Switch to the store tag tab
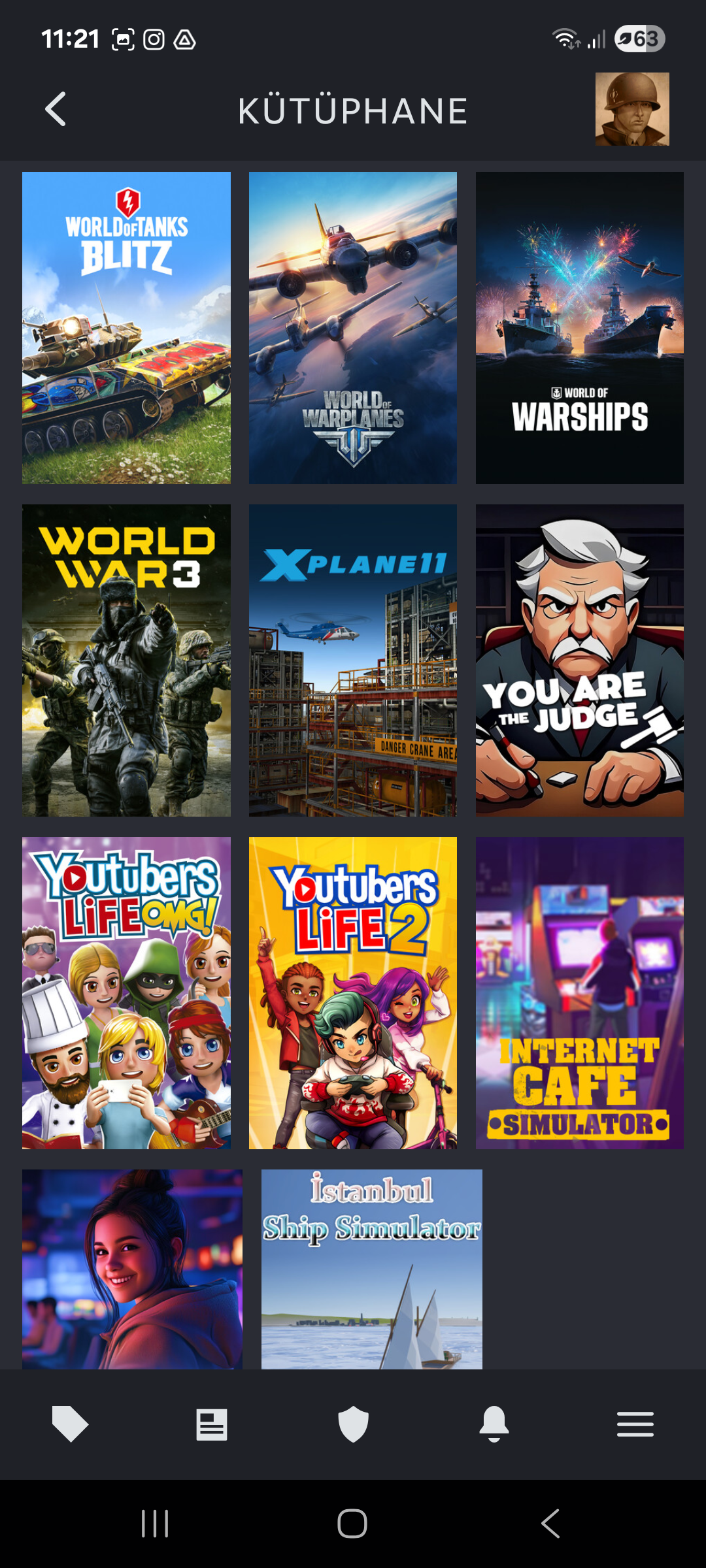 (70, 1424)
